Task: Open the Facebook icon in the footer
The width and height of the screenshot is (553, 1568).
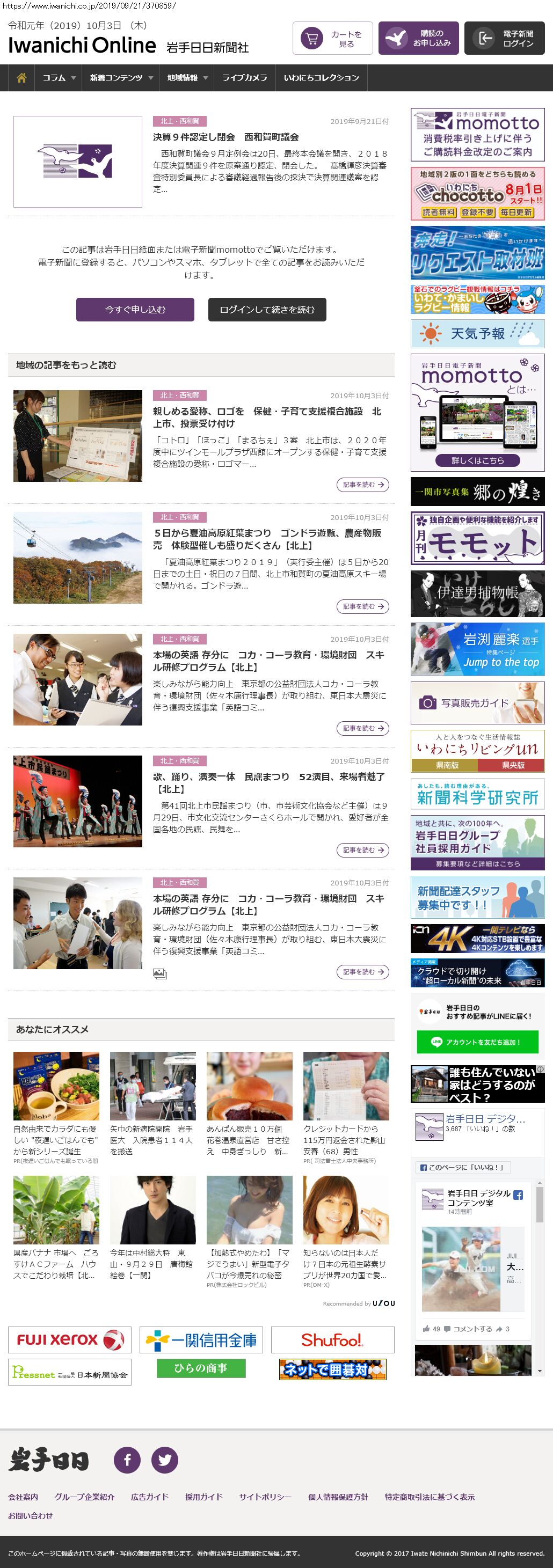Action: click(x=127, y=1460)
